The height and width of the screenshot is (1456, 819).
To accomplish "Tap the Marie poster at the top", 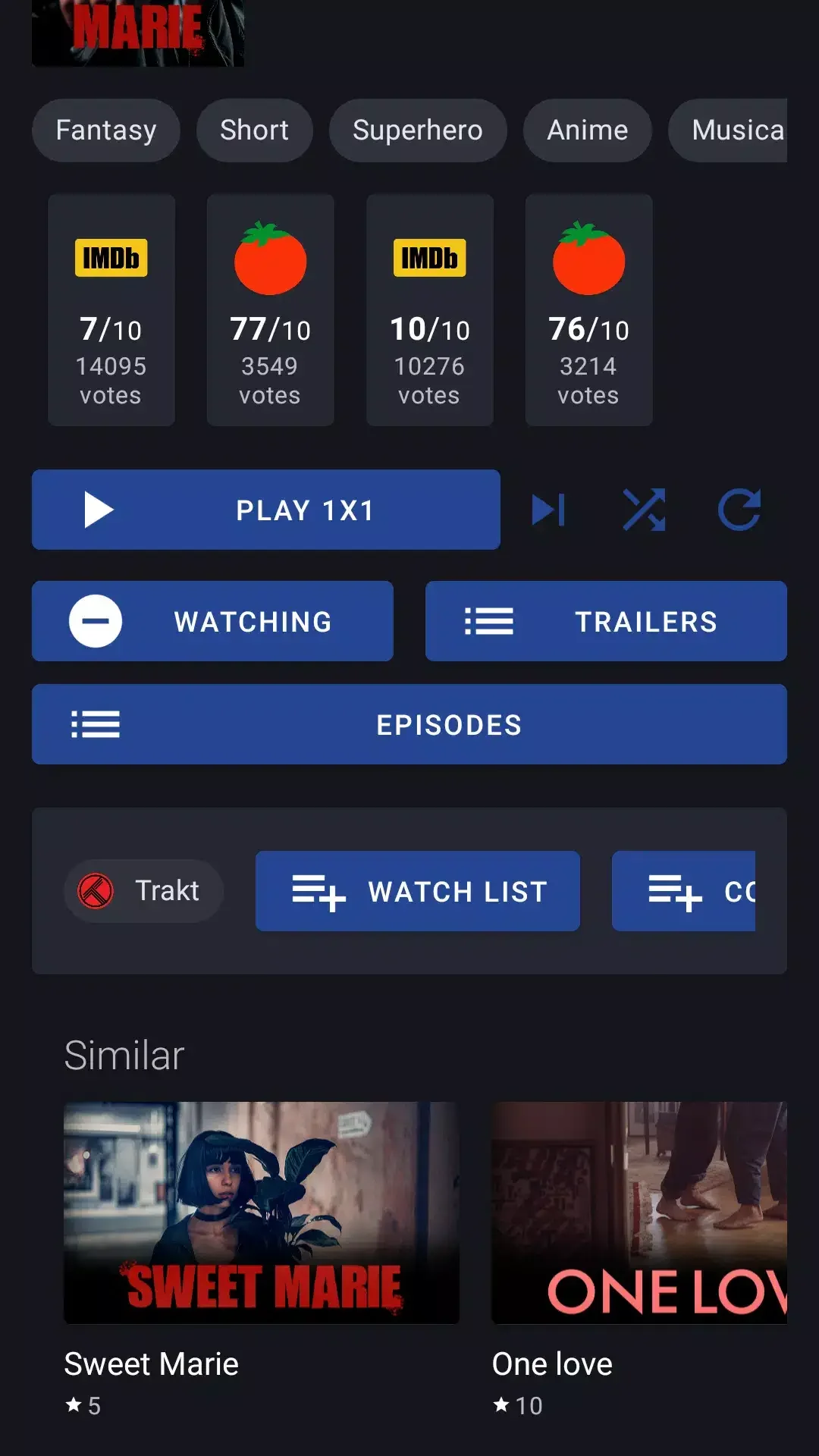I will point(137,33).
